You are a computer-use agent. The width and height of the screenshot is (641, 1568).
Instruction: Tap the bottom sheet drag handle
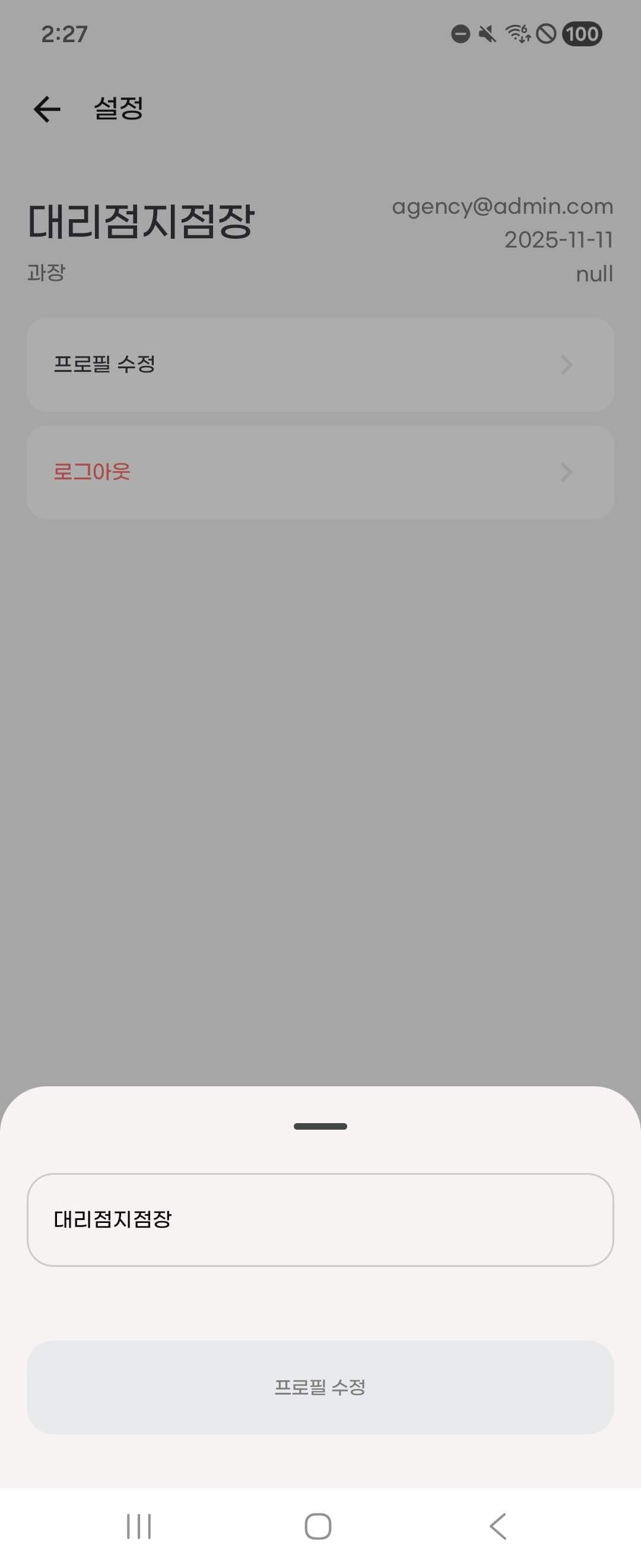tap(320, 1126)
